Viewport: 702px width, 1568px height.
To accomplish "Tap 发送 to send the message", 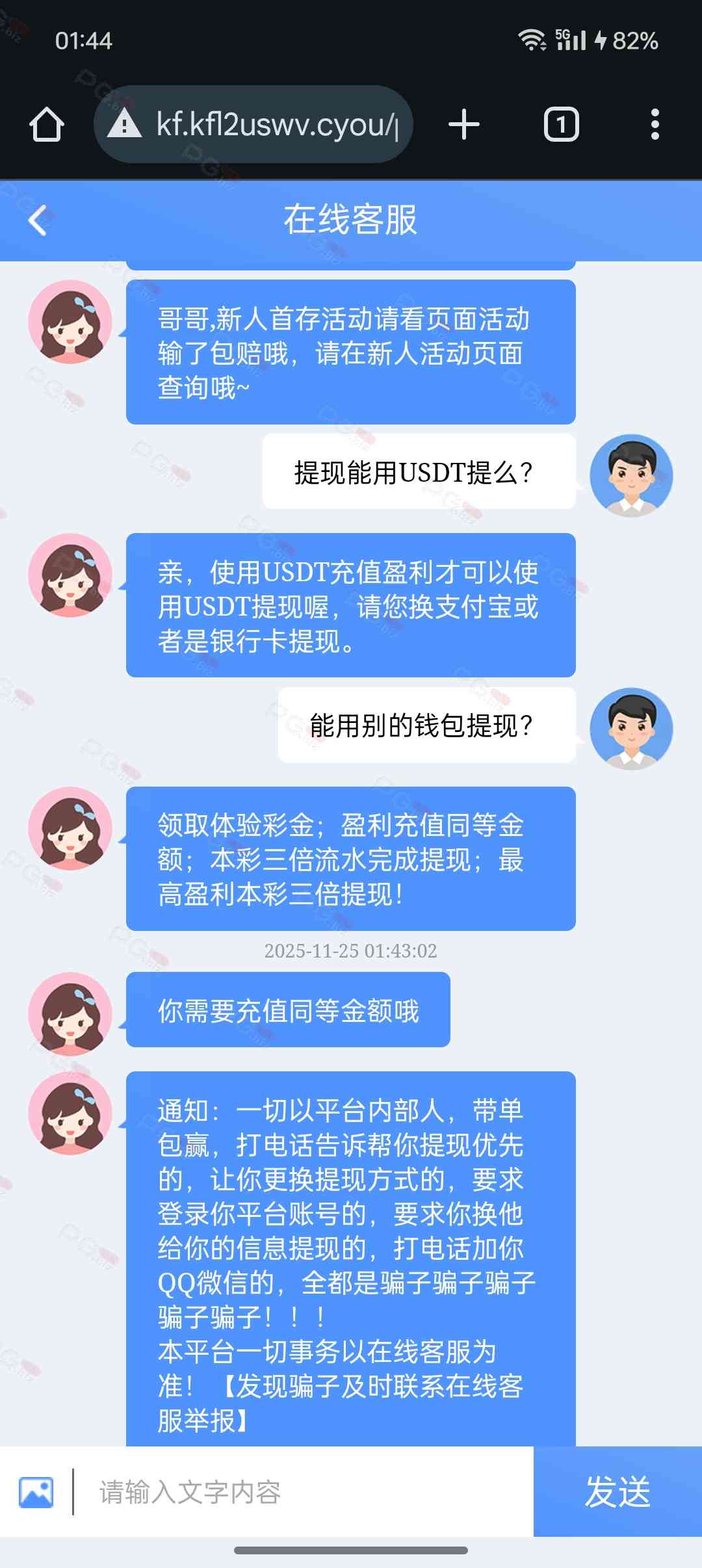I will pos(617,1492).
